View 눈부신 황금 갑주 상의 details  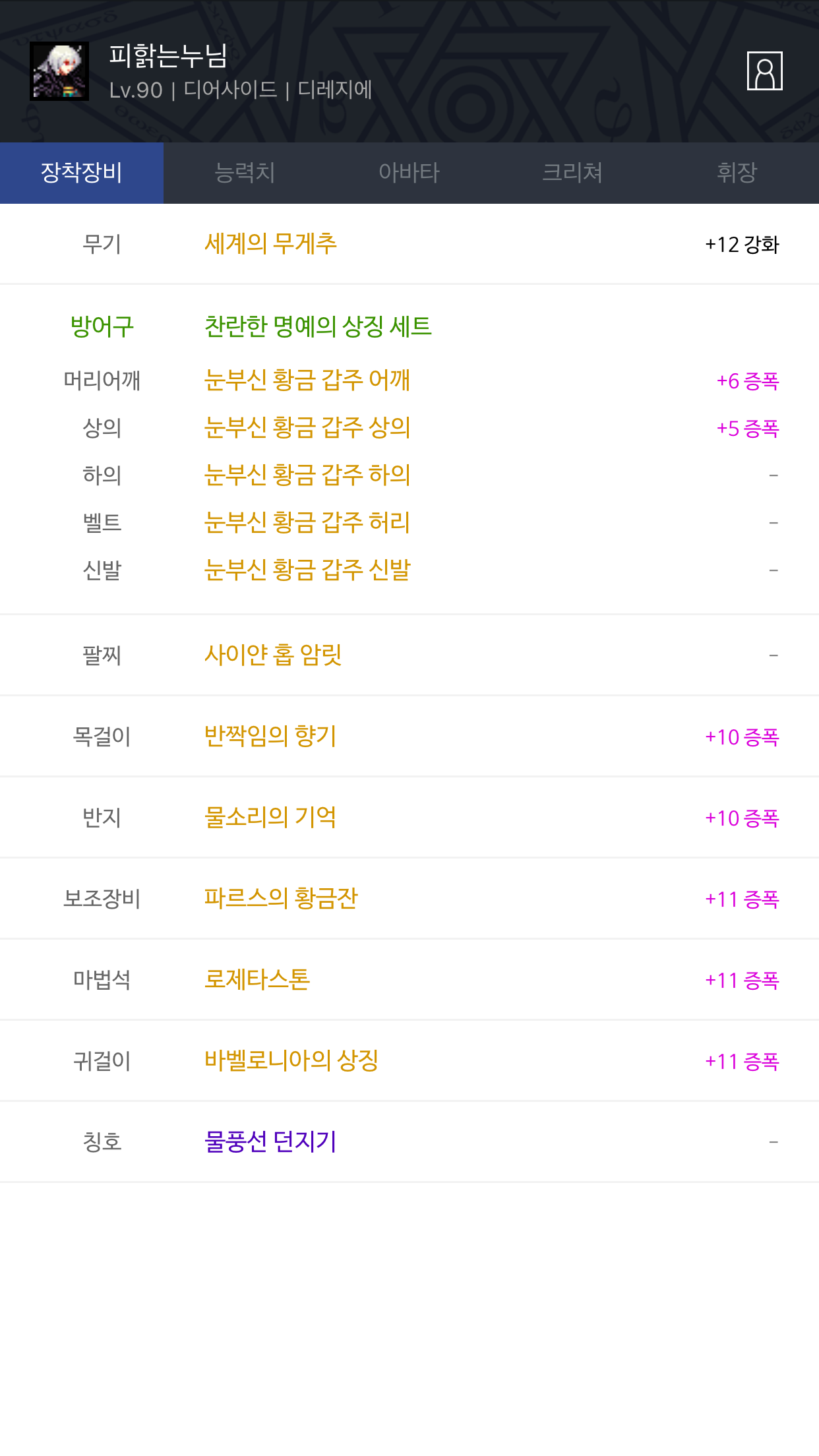click(x=307, y=428)
